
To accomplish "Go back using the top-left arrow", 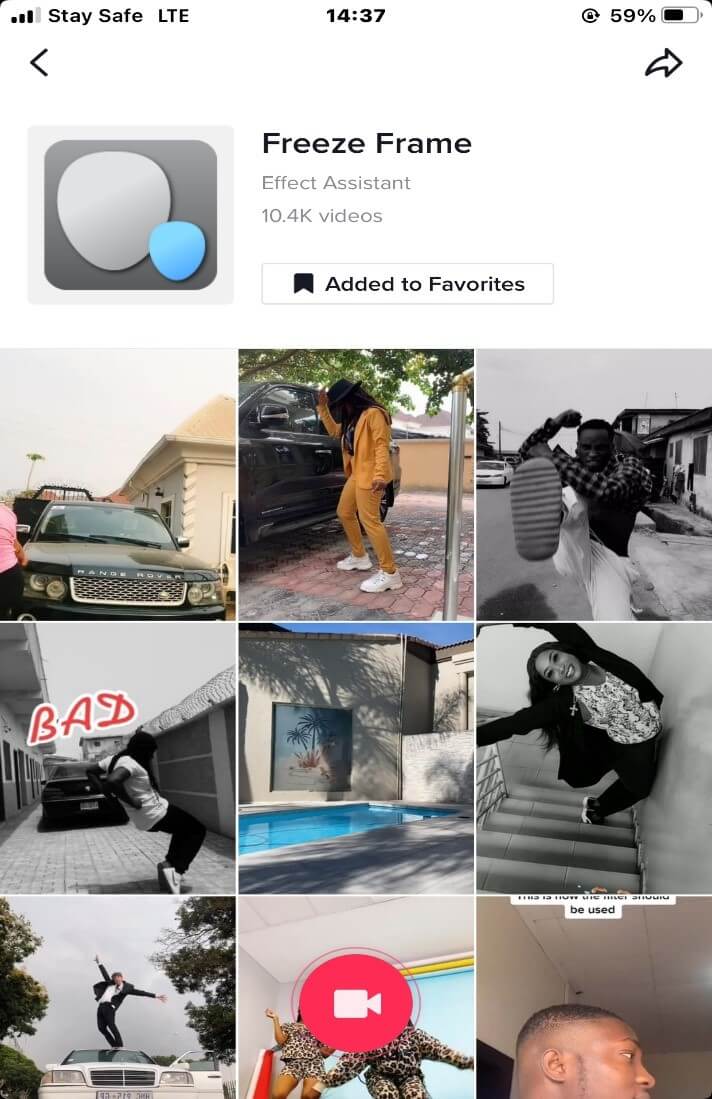I will tap(39, 63).
